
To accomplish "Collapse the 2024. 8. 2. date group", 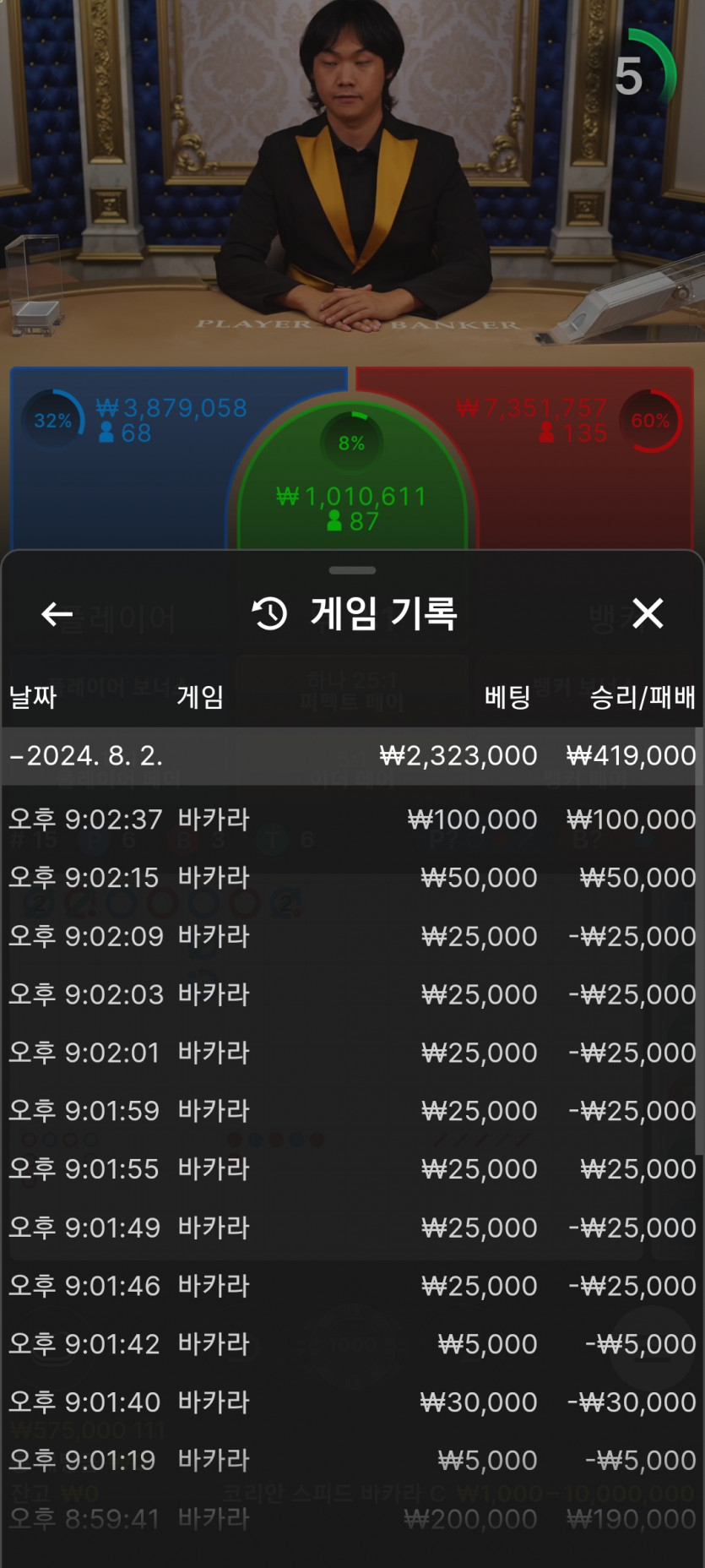I will point(352,755).
